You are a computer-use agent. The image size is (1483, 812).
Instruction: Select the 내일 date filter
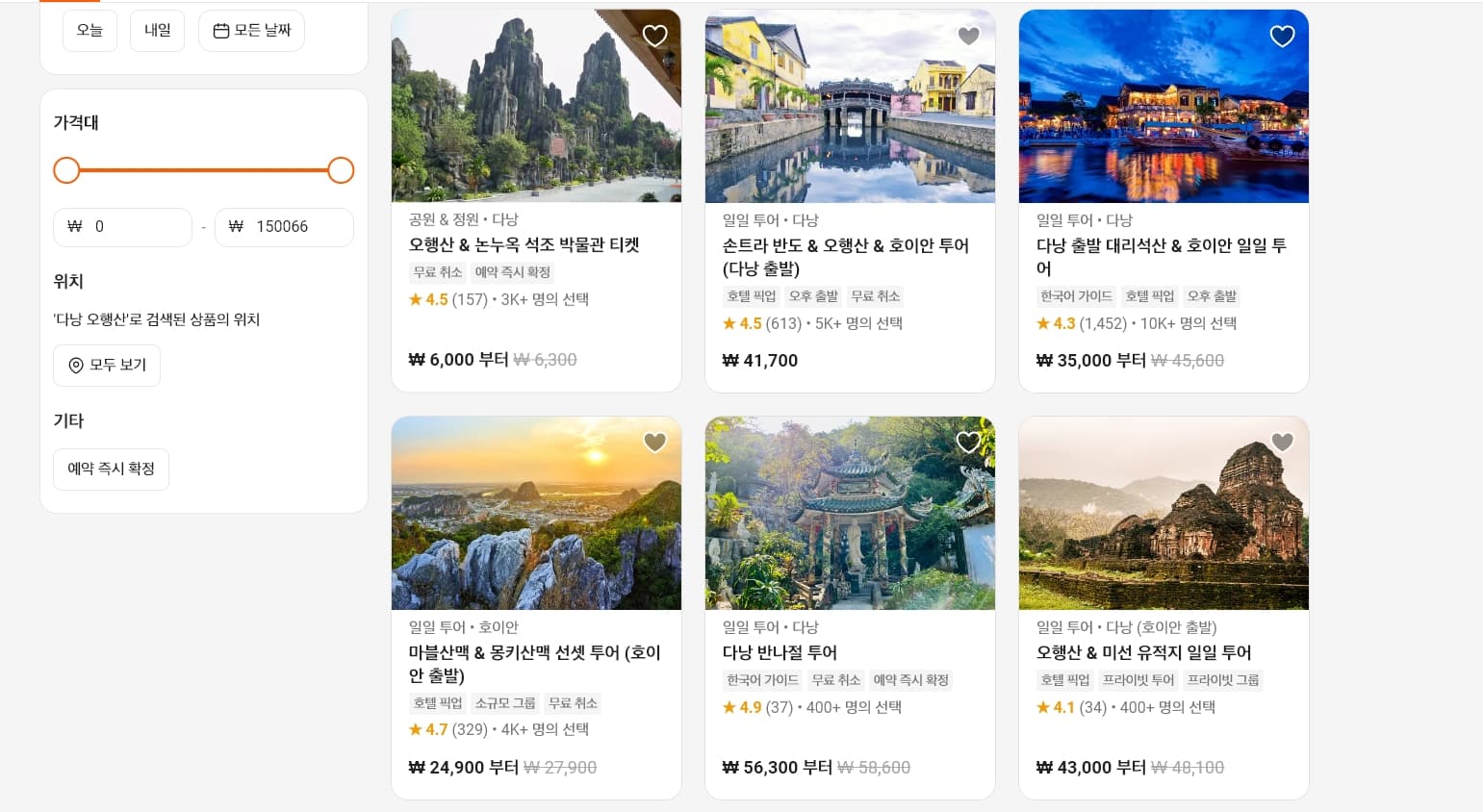[x=157, y=31]
